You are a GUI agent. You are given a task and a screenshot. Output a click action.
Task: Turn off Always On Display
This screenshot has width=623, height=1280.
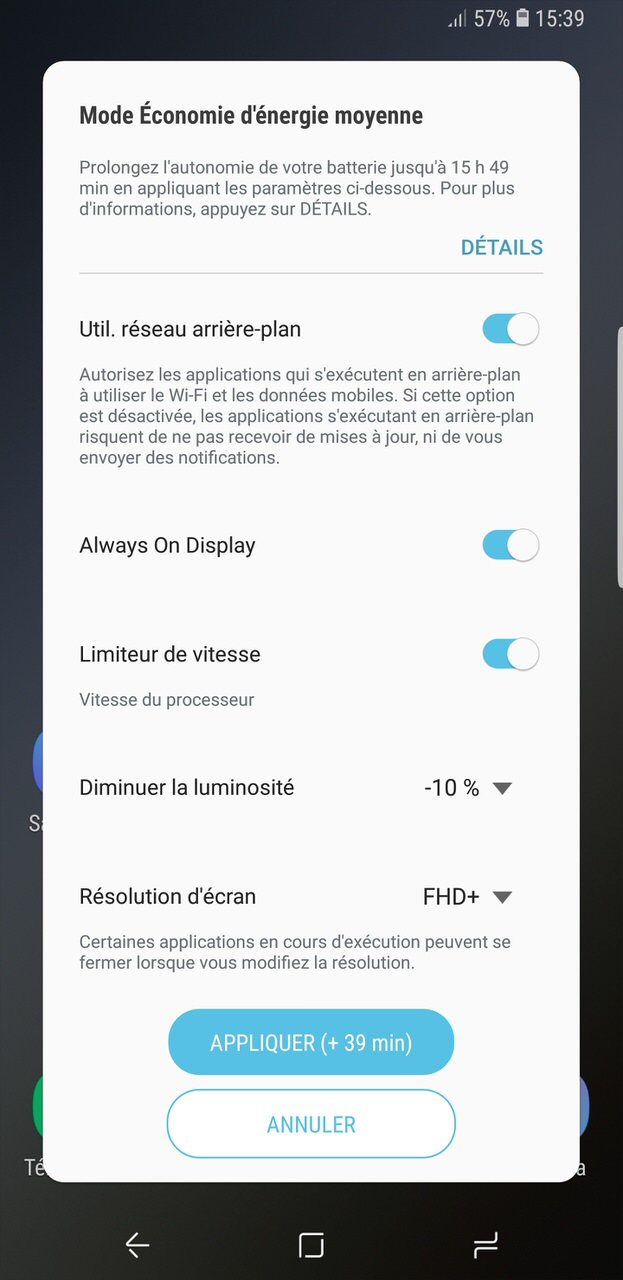click(x=510, y=545)
